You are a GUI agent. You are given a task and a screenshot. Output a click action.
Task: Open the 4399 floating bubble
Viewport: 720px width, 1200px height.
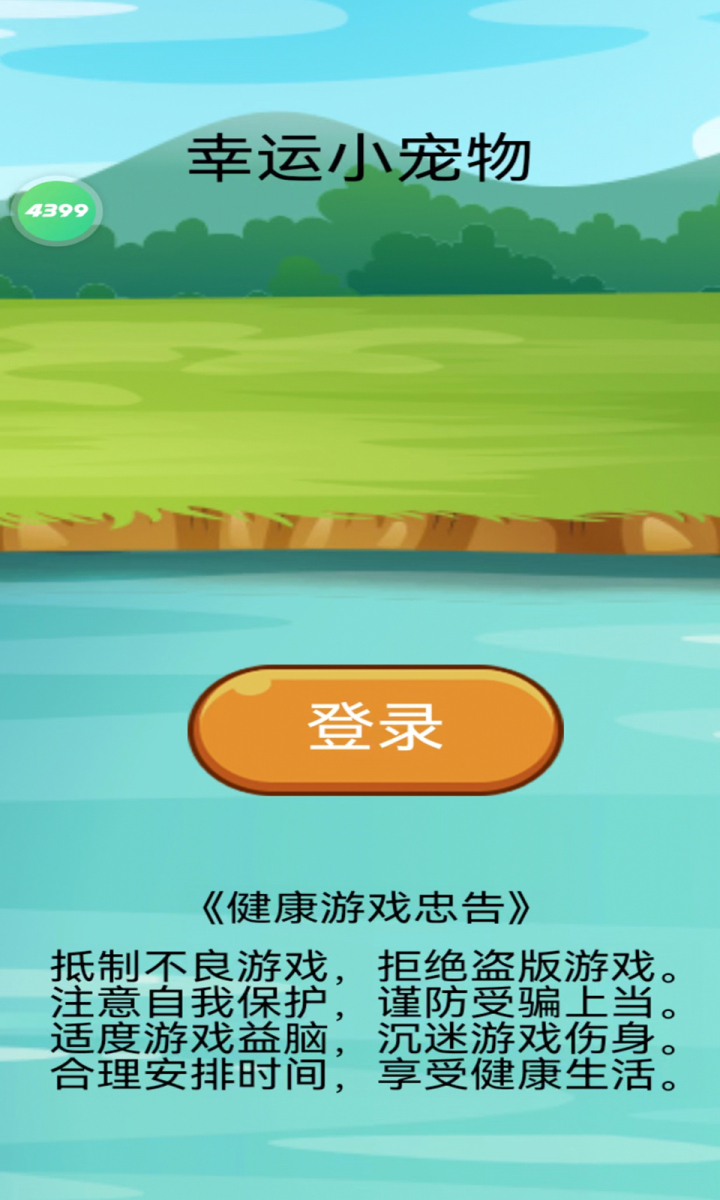[57, 211]
